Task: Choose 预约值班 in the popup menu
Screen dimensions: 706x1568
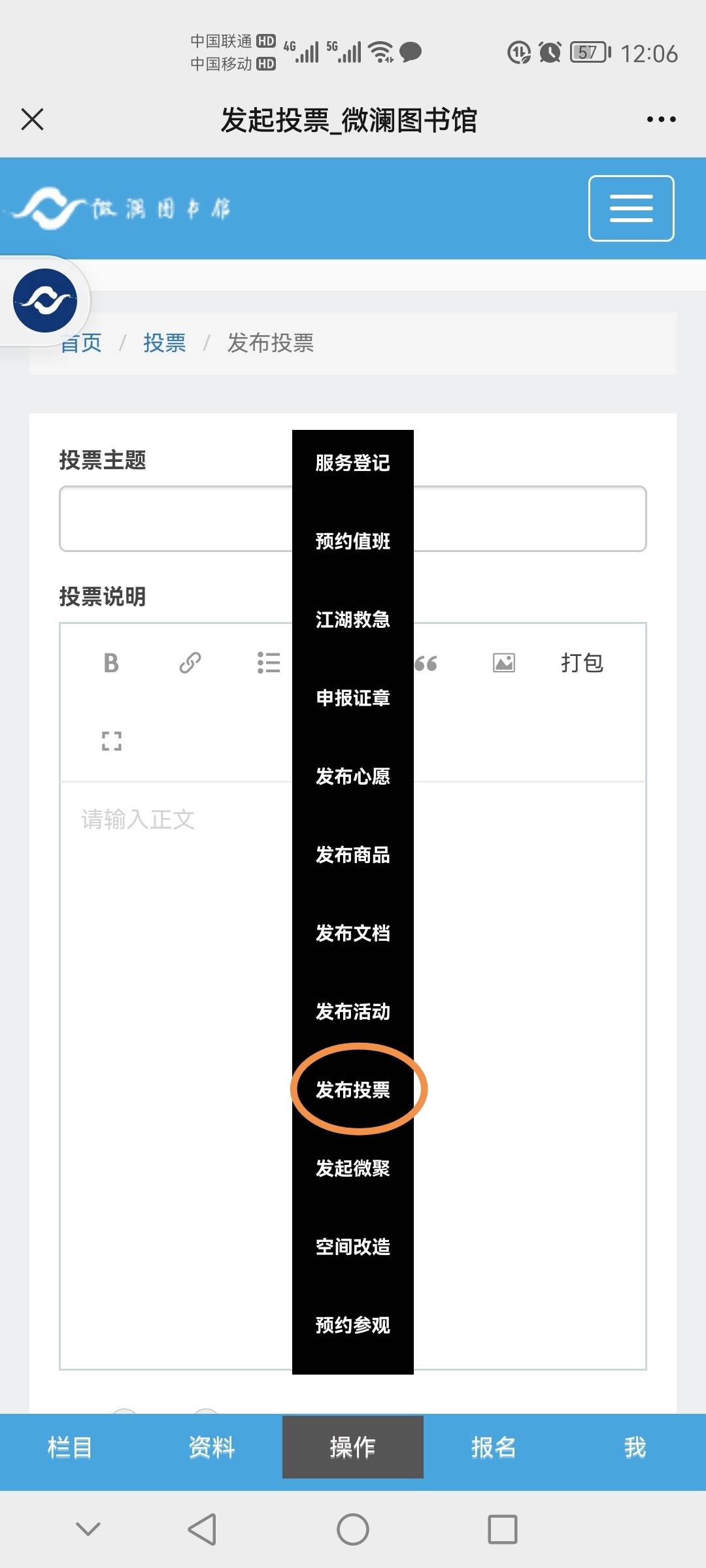Action: click(x=352, y=541)
